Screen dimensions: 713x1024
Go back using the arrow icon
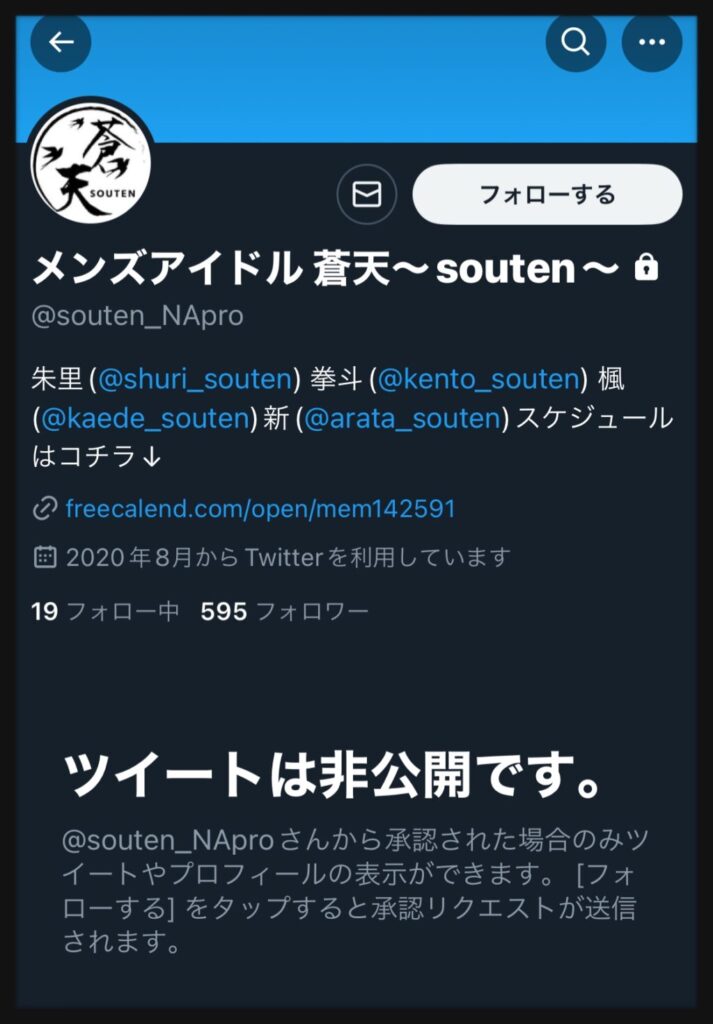pos(61,42)
